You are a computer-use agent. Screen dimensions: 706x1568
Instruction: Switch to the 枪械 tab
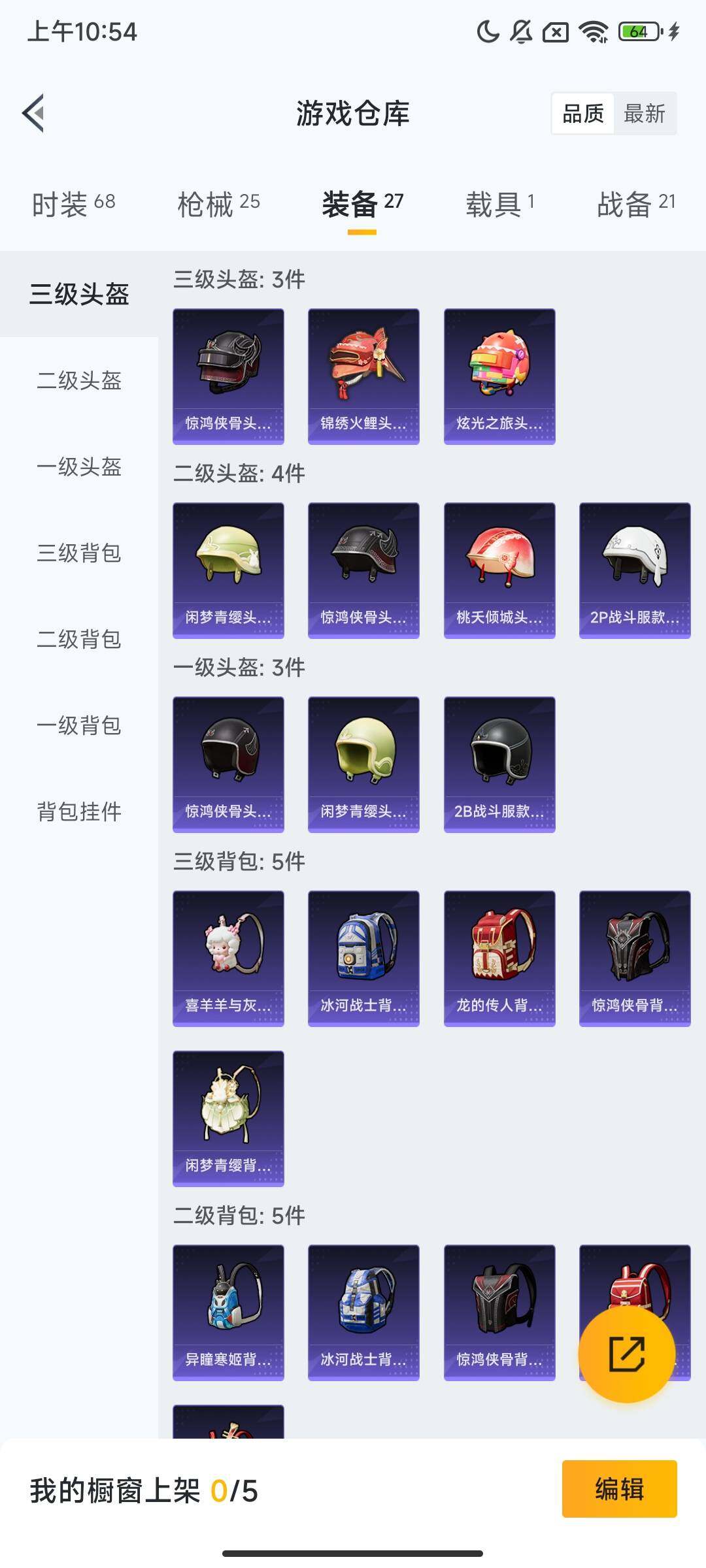pyautogui.click(x=218, y=204)
